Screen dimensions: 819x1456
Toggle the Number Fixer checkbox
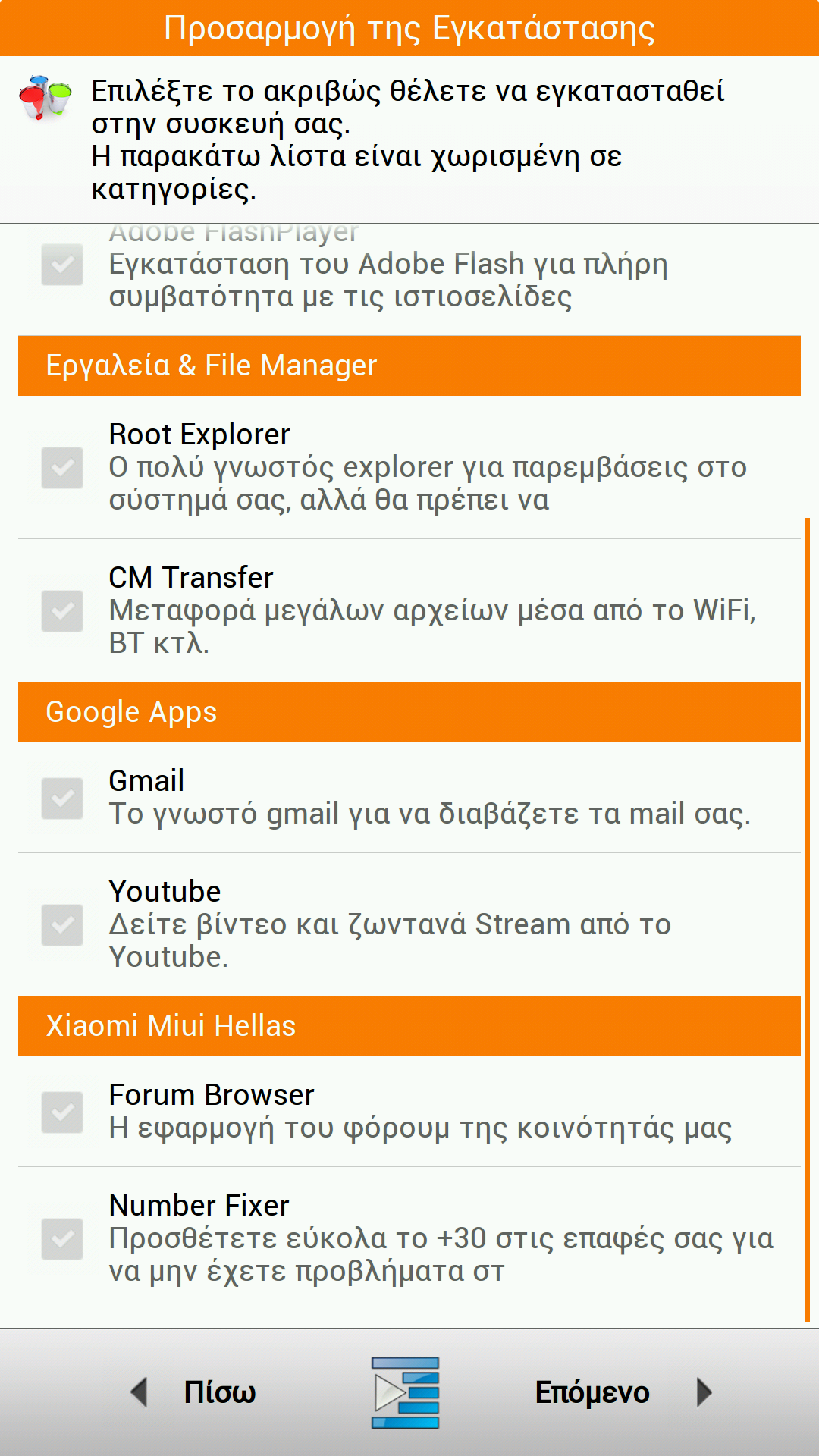click(x=62, y=1239)
